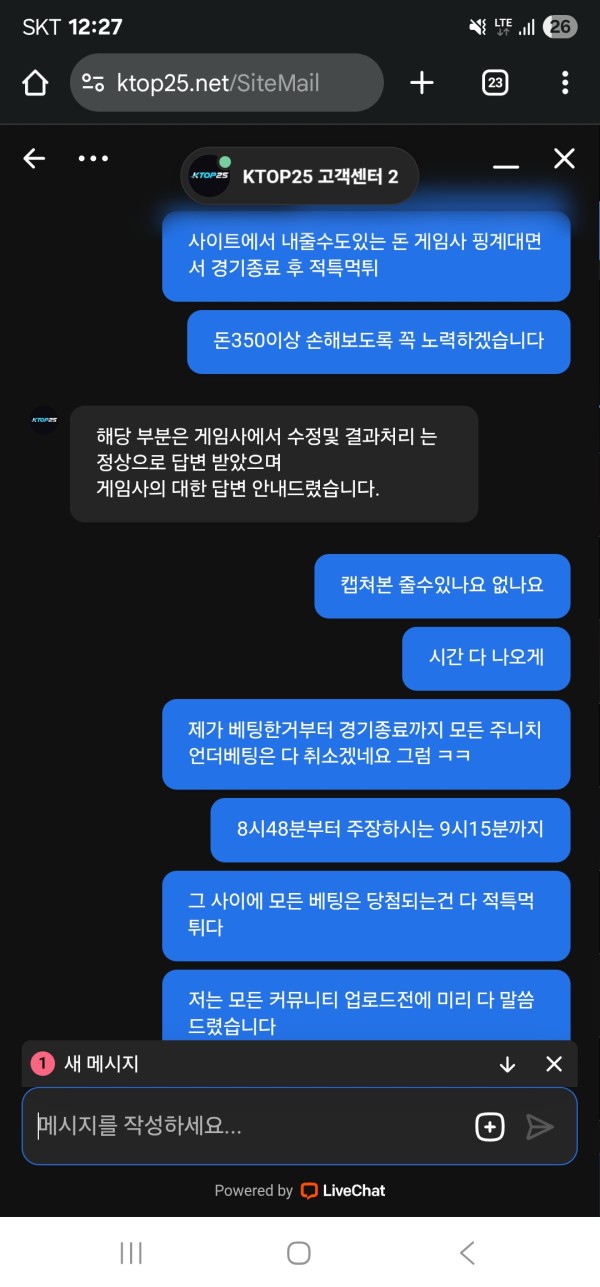Open a new browser tab
Image resolution: width=600 pixels, height=1287 pixels.
[x=422, y=83]
